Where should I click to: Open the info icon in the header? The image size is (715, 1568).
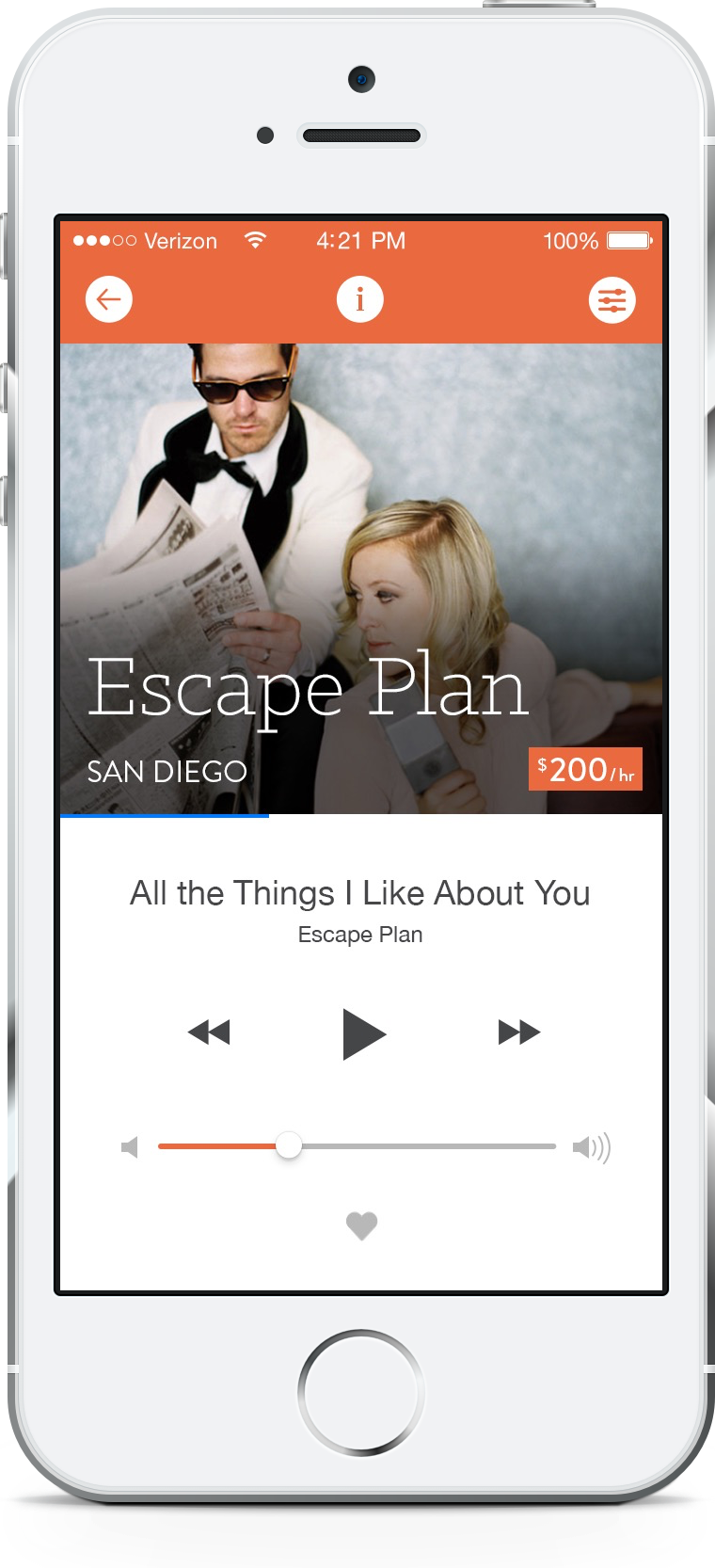click(x=360, y=300)
